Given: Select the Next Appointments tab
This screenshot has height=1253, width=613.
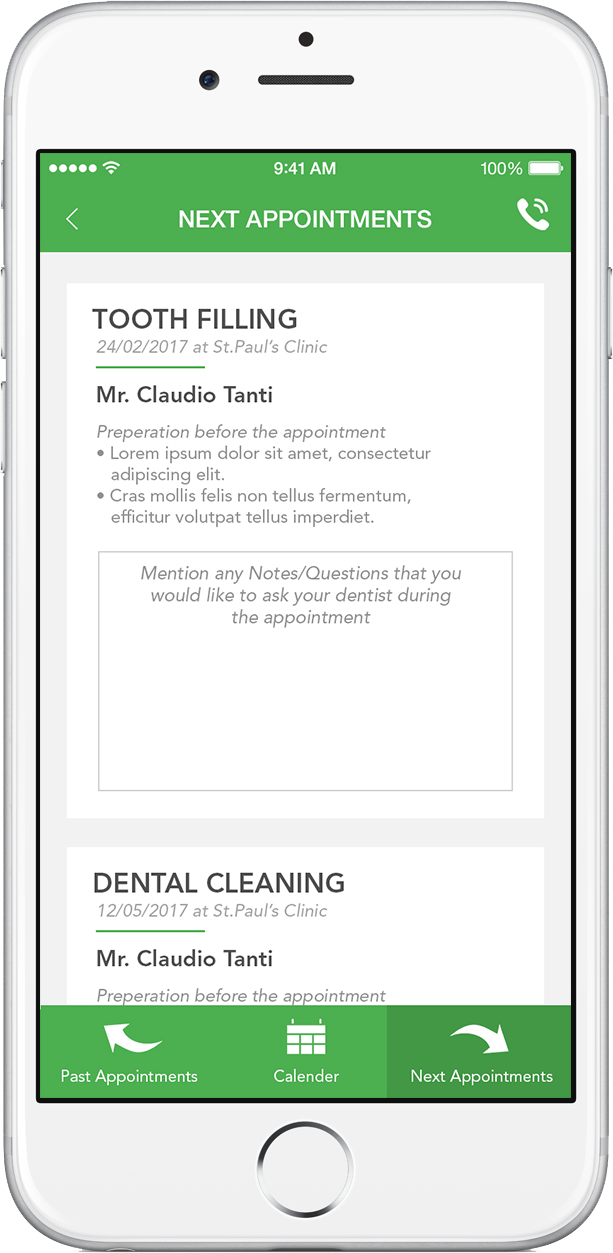Looking at the screenshot, I should point(481,1052).
